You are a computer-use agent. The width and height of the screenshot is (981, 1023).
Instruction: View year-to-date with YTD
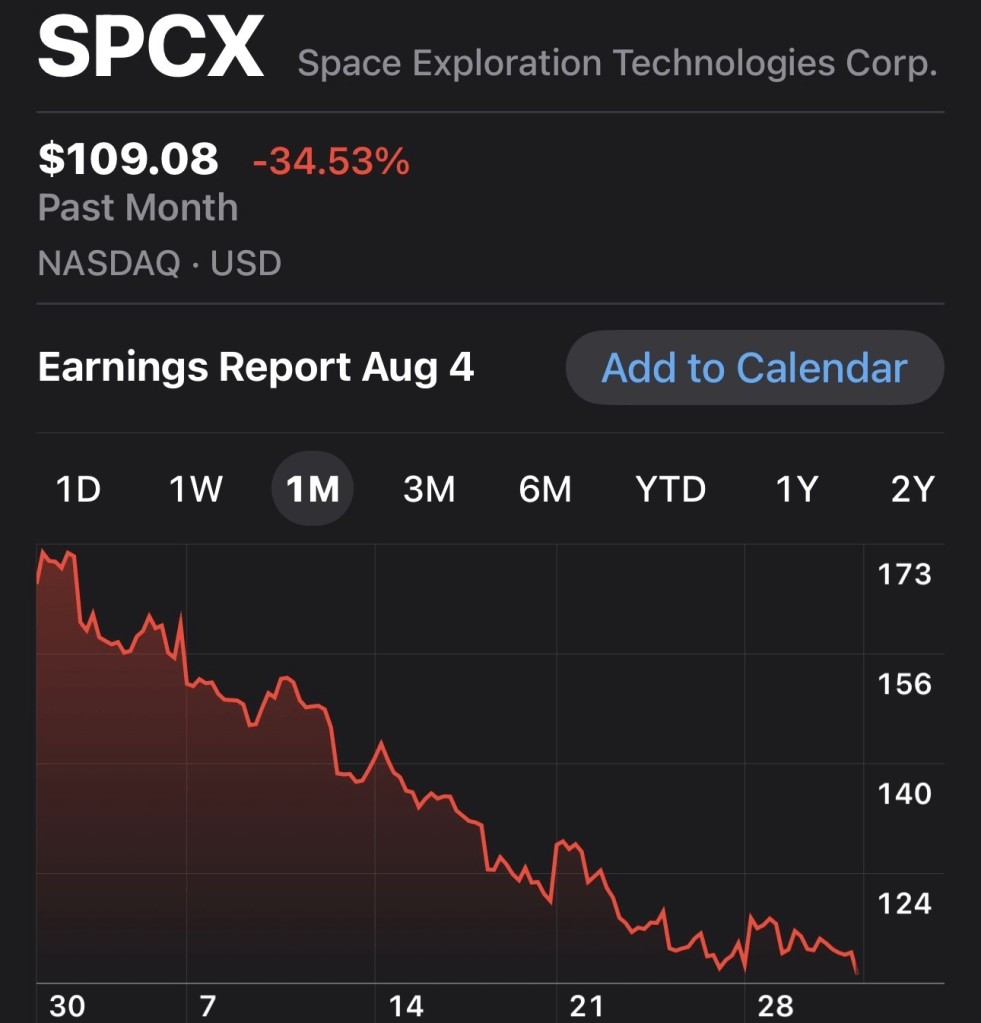tap(671, 489)
